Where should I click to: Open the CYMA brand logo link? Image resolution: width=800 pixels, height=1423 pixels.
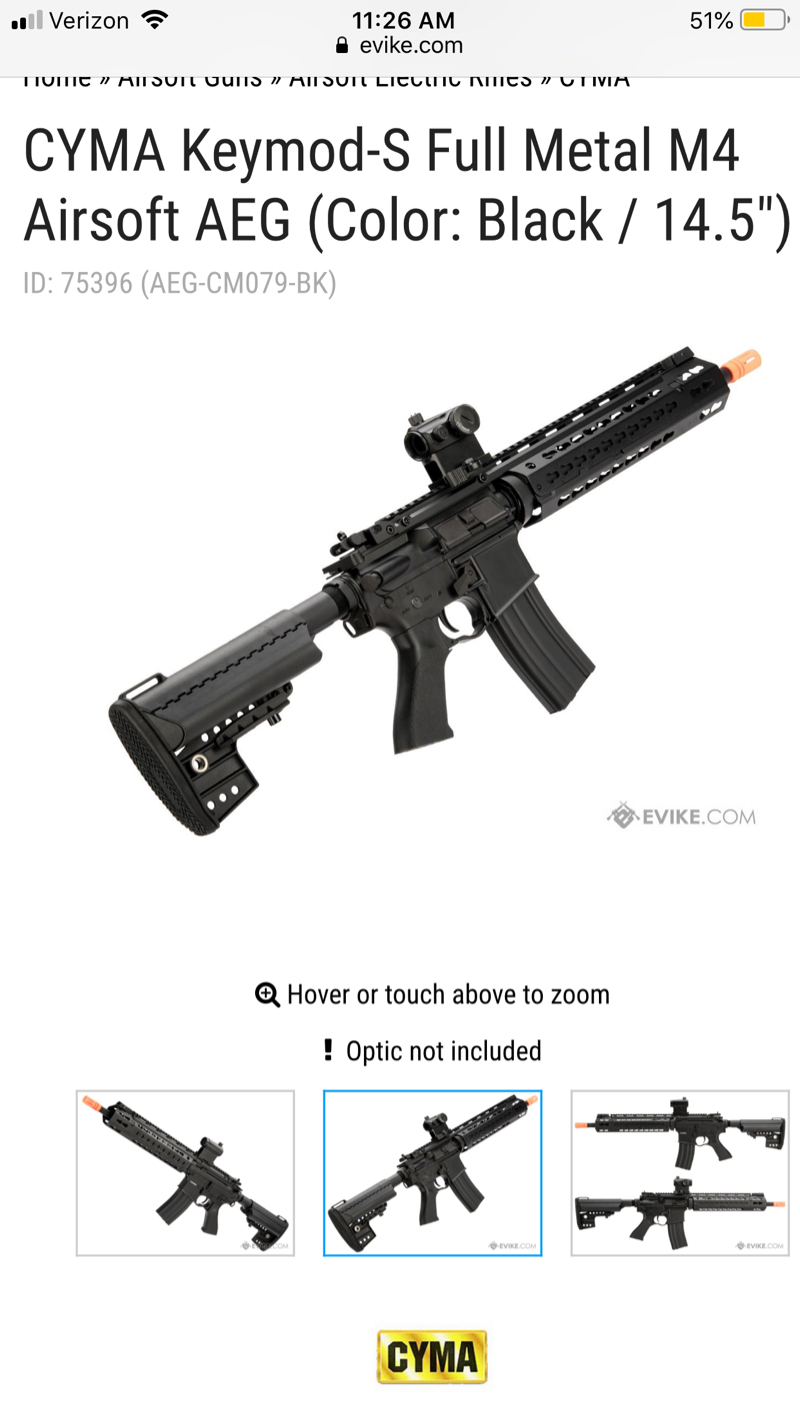point(432,1357)
